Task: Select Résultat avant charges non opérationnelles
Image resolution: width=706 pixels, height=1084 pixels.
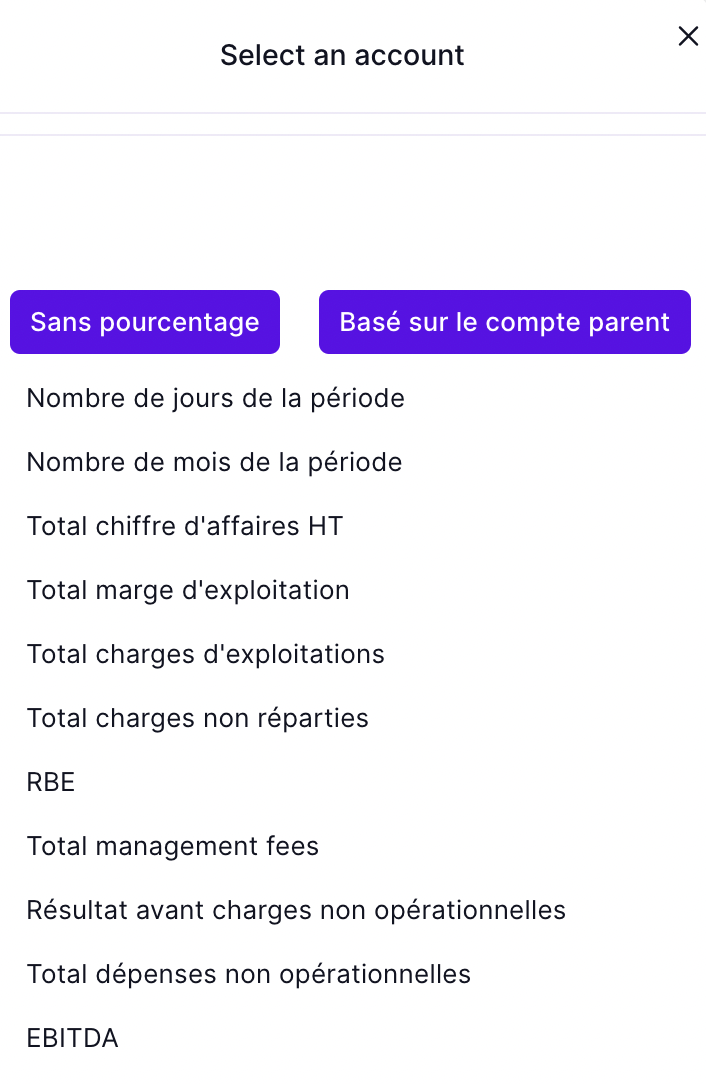Action: pyautogui.click(x=296, y=910)
